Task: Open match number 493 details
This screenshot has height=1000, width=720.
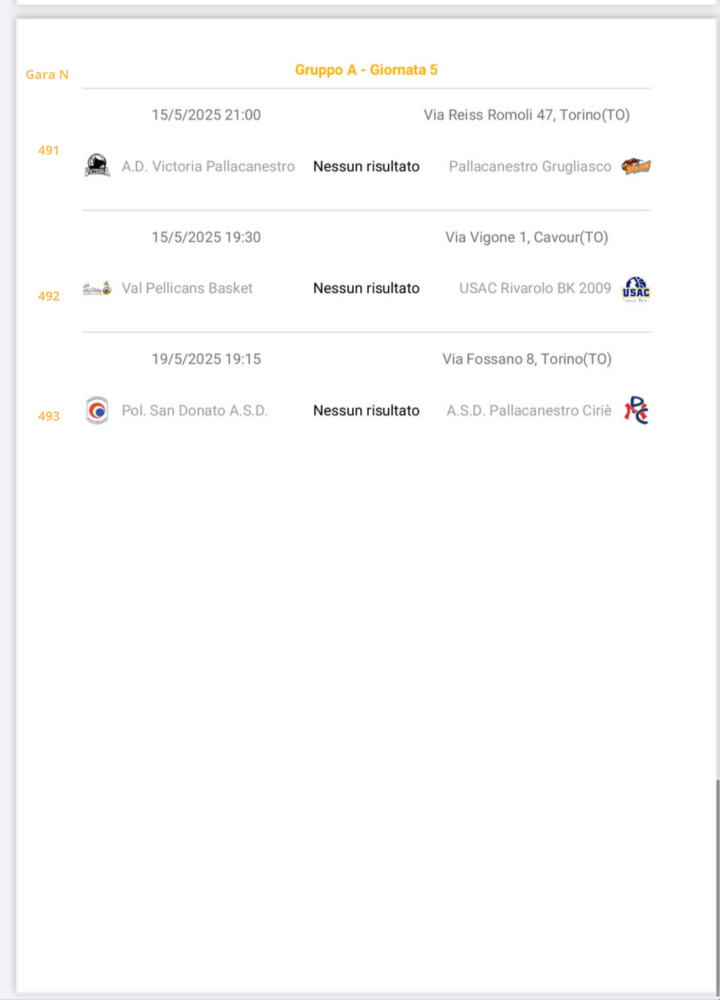Action: pos(49,416)
